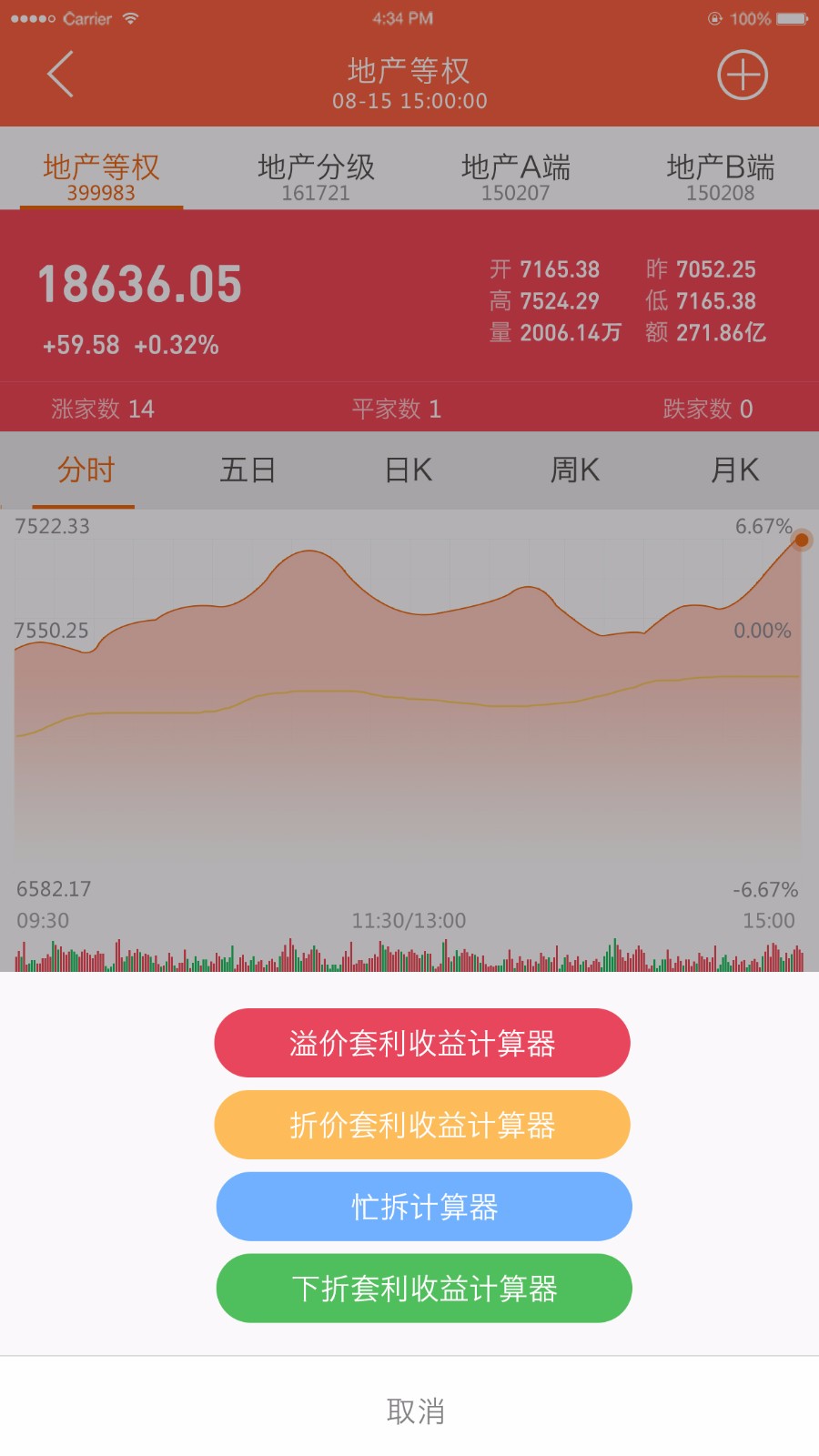This screenshot has height=1456, width=819.
Task: Go back using the top-left arrow
Action: pyautogui.click(x=60, y=75)
